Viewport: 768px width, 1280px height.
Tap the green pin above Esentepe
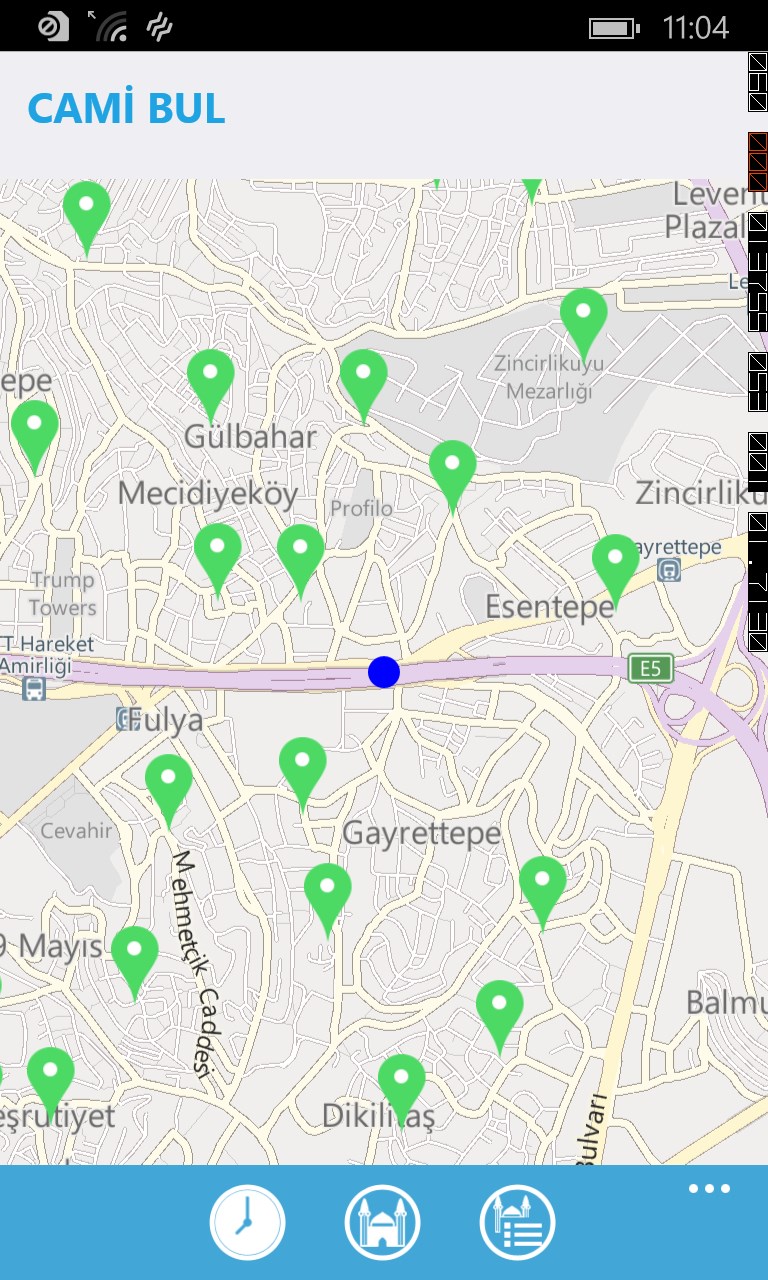(615, 562)
